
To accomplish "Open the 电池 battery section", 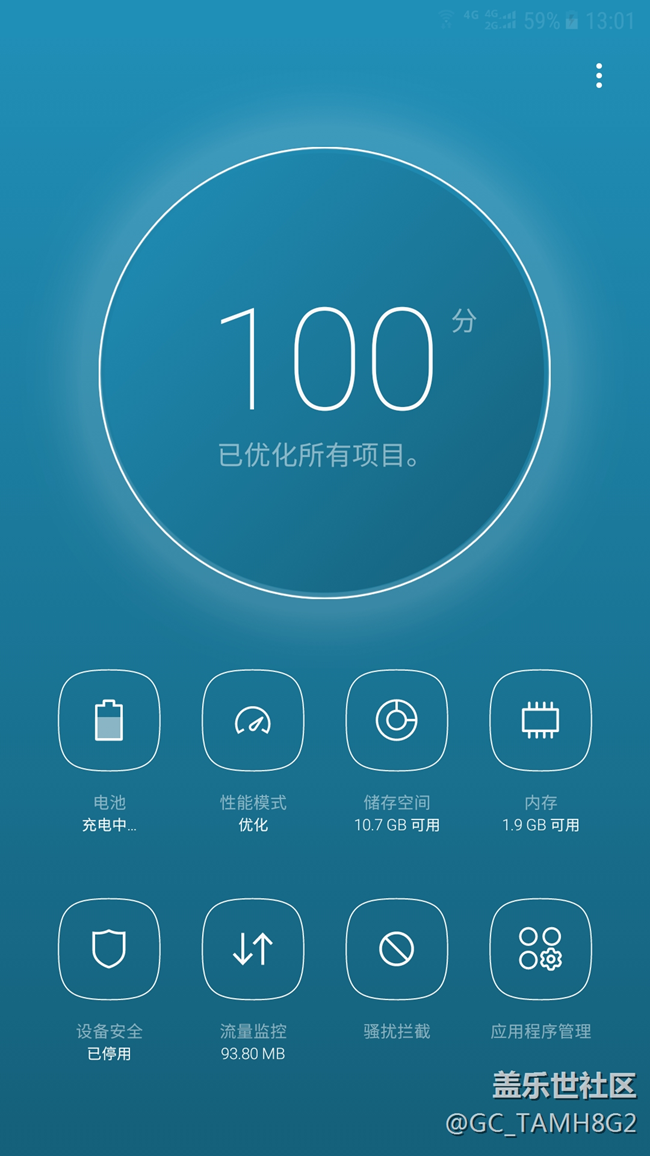I will pos(109,720).
